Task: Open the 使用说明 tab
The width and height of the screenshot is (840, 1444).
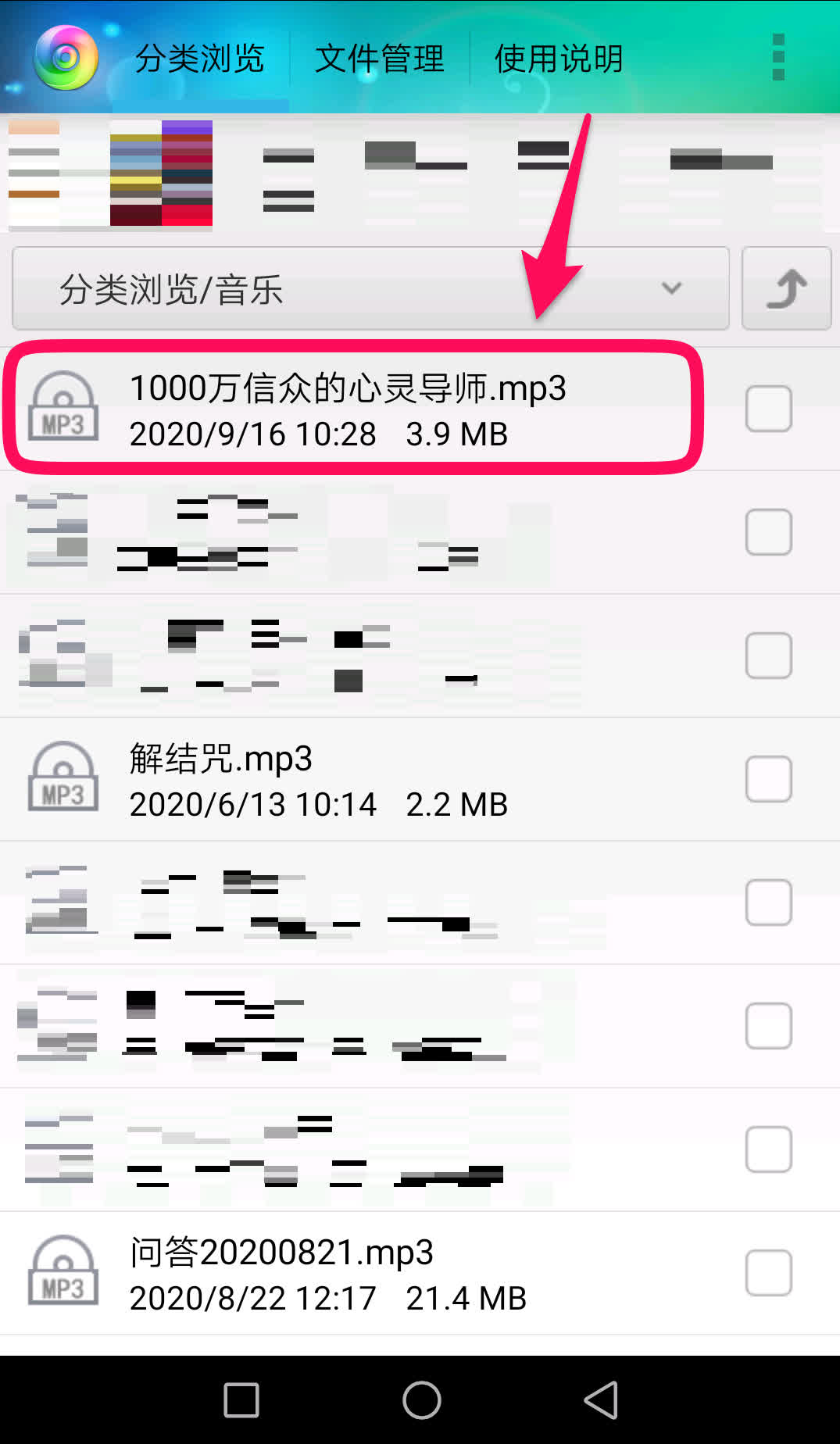Action: [x=559, y=59]
